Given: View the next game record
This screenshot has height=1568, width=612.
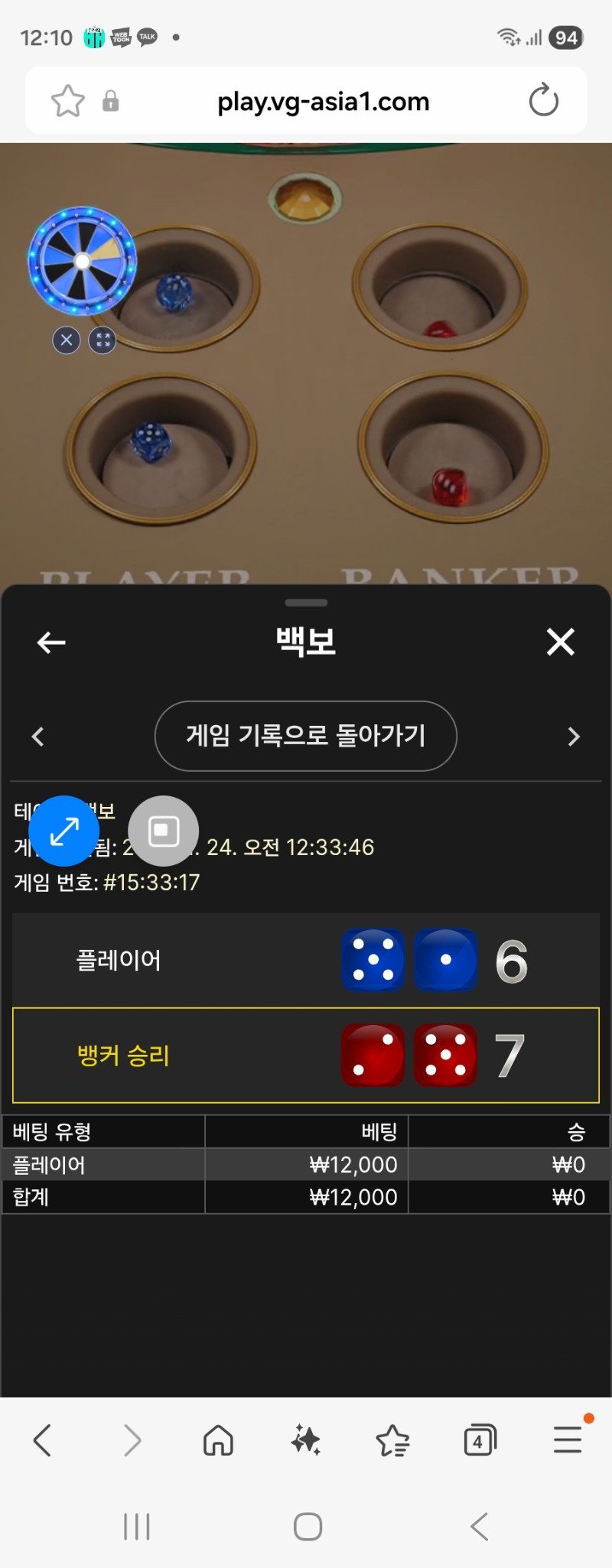Looking at the screenshot, I should pyautogui.click(x=574, y=737).
